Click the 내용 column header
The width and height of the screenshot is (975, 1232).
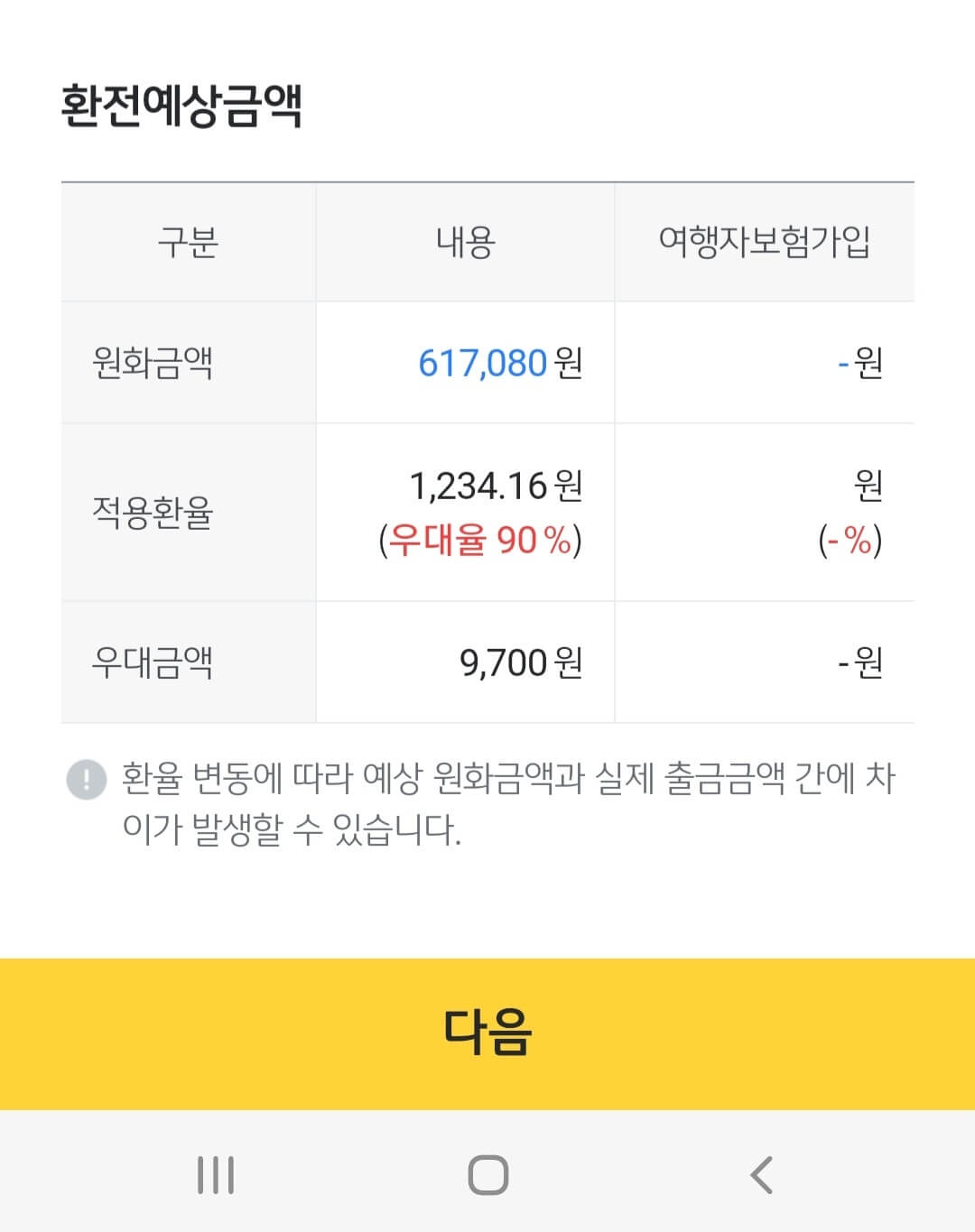coord(465,242)
